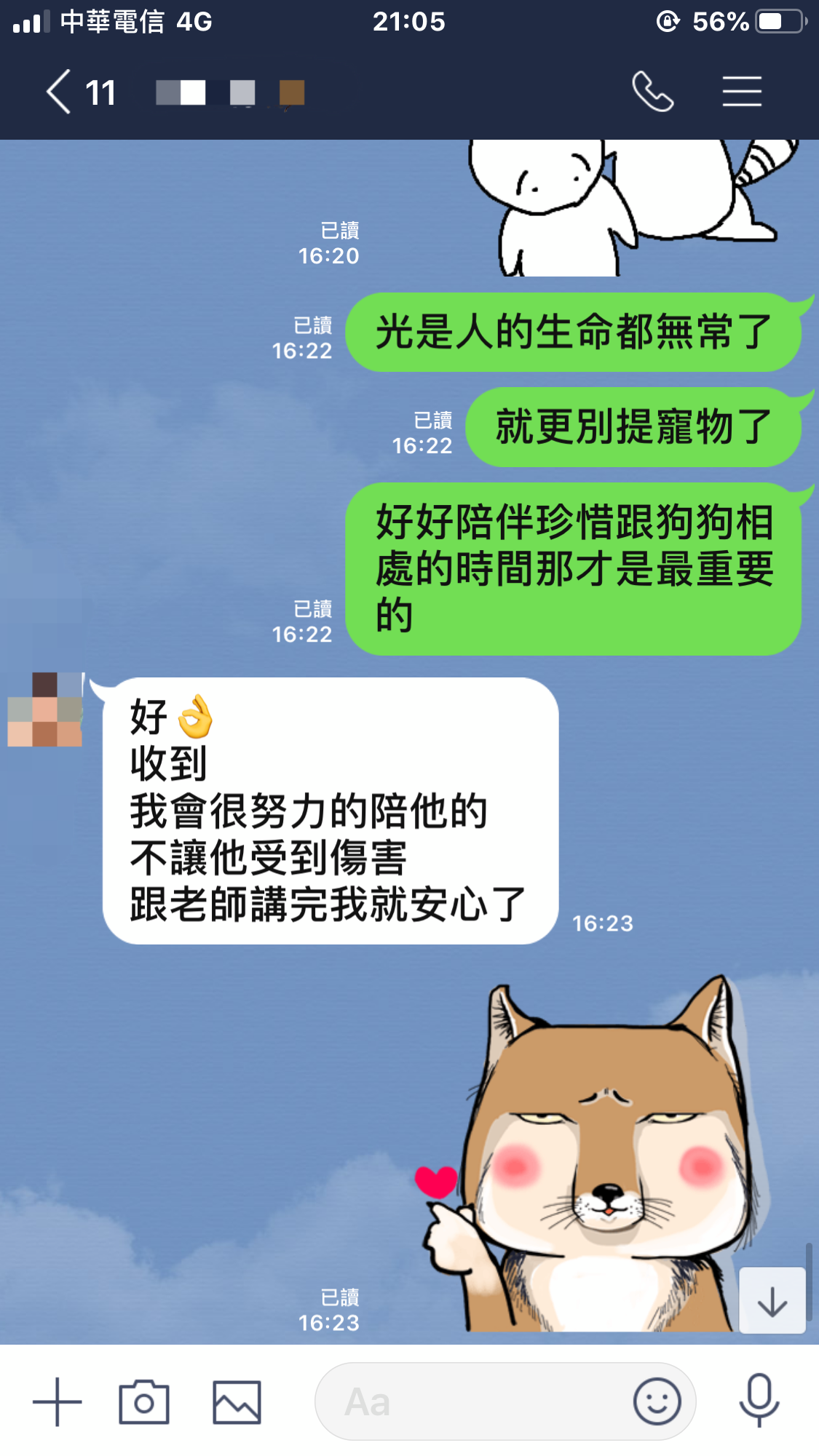
Task: Open the plus attachment menu
Action: [x=57, y=1401]
